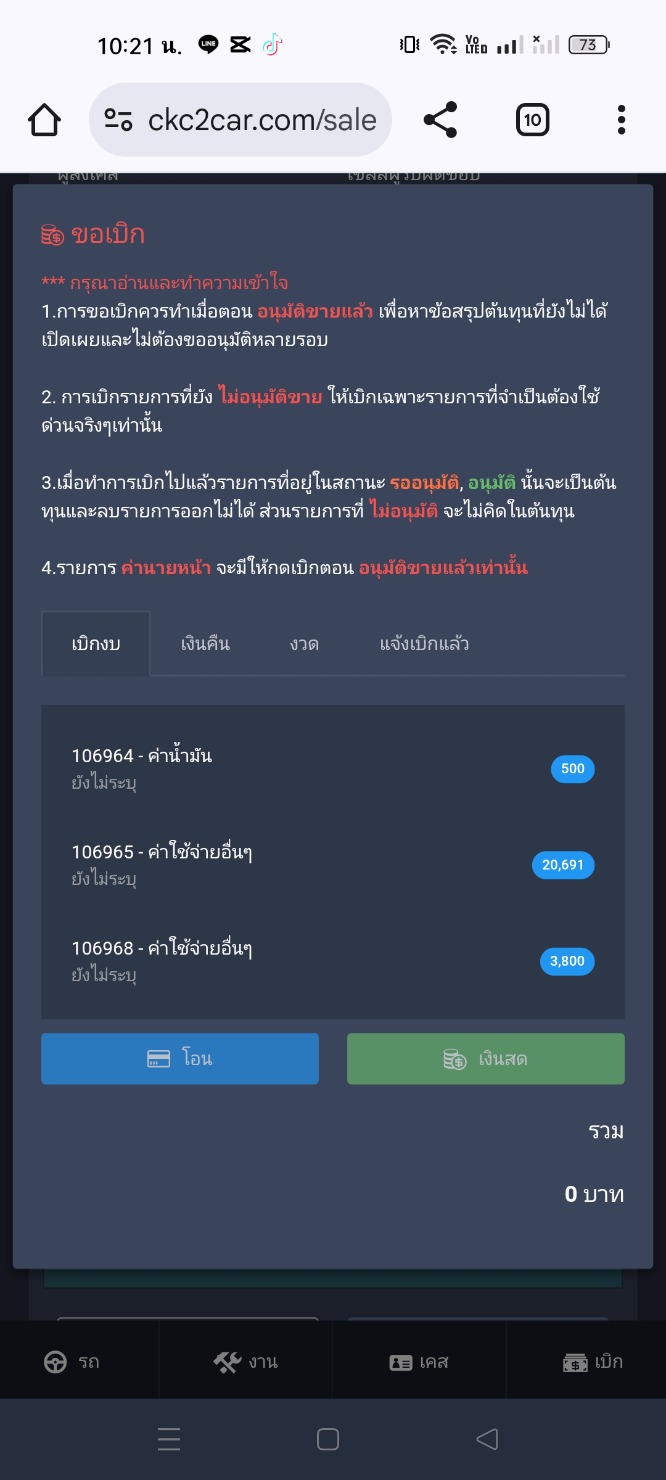Switch to the งวด tab
Screen dimensions: 666x1480
(304, 644)
